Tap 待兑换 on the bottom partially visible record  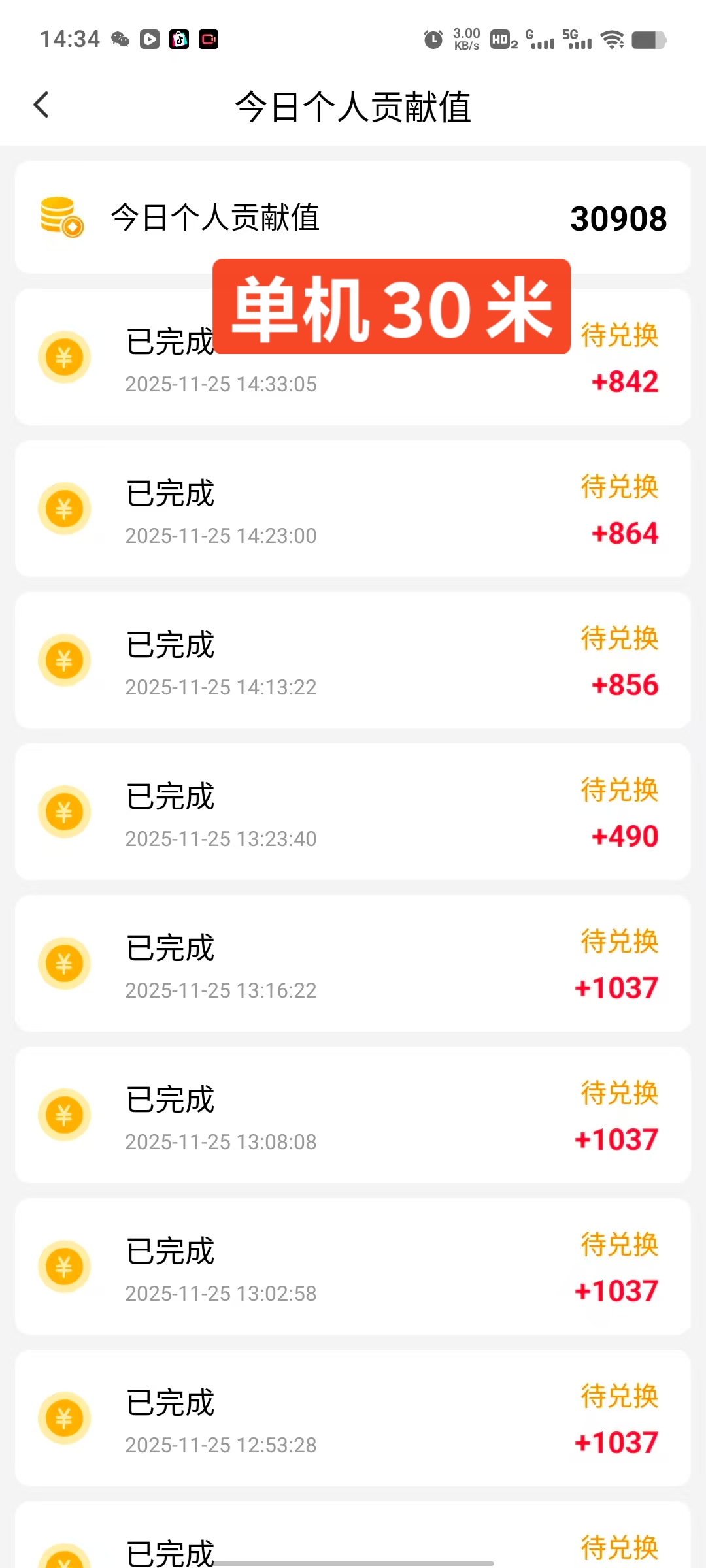(619, 1546)
